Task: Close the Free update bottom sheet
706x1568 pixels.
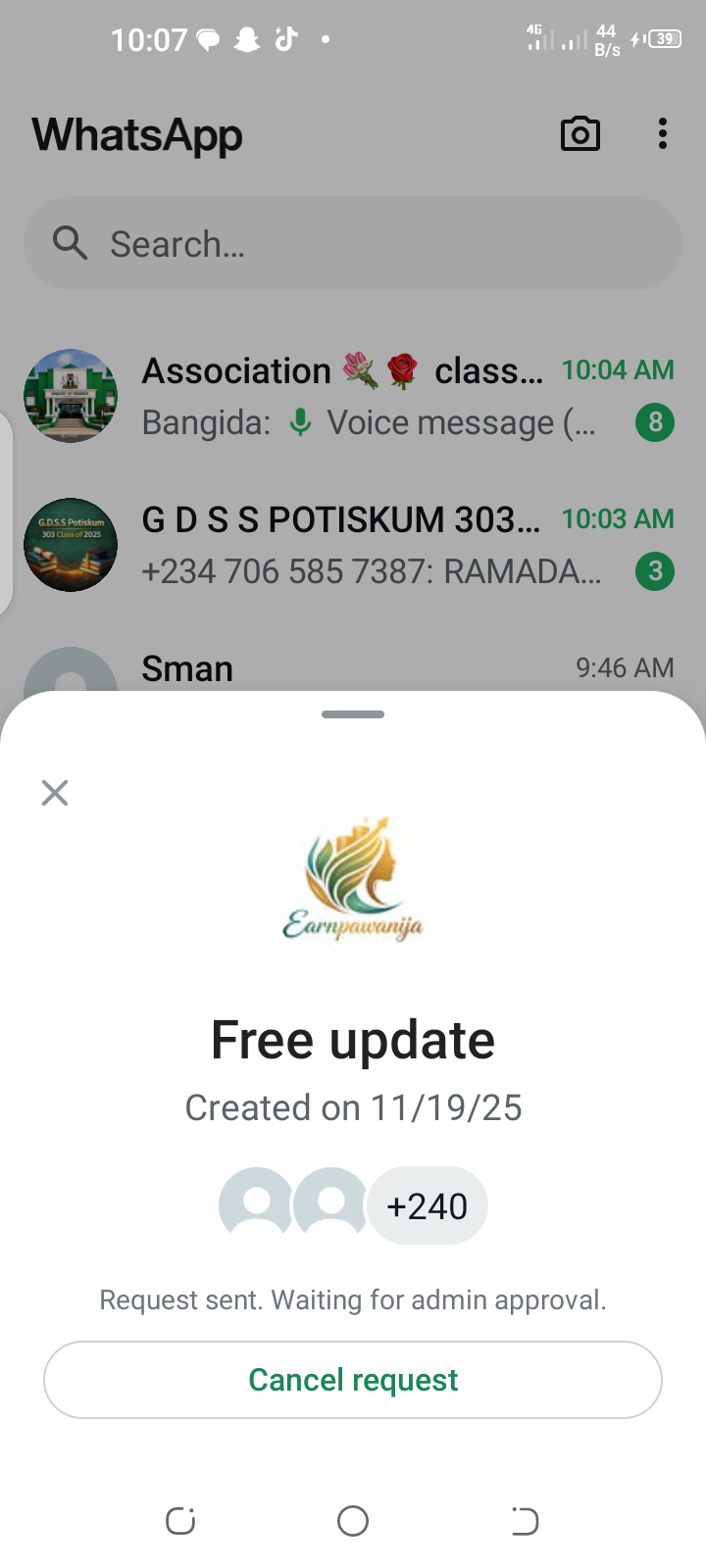Action: (55, 792)
